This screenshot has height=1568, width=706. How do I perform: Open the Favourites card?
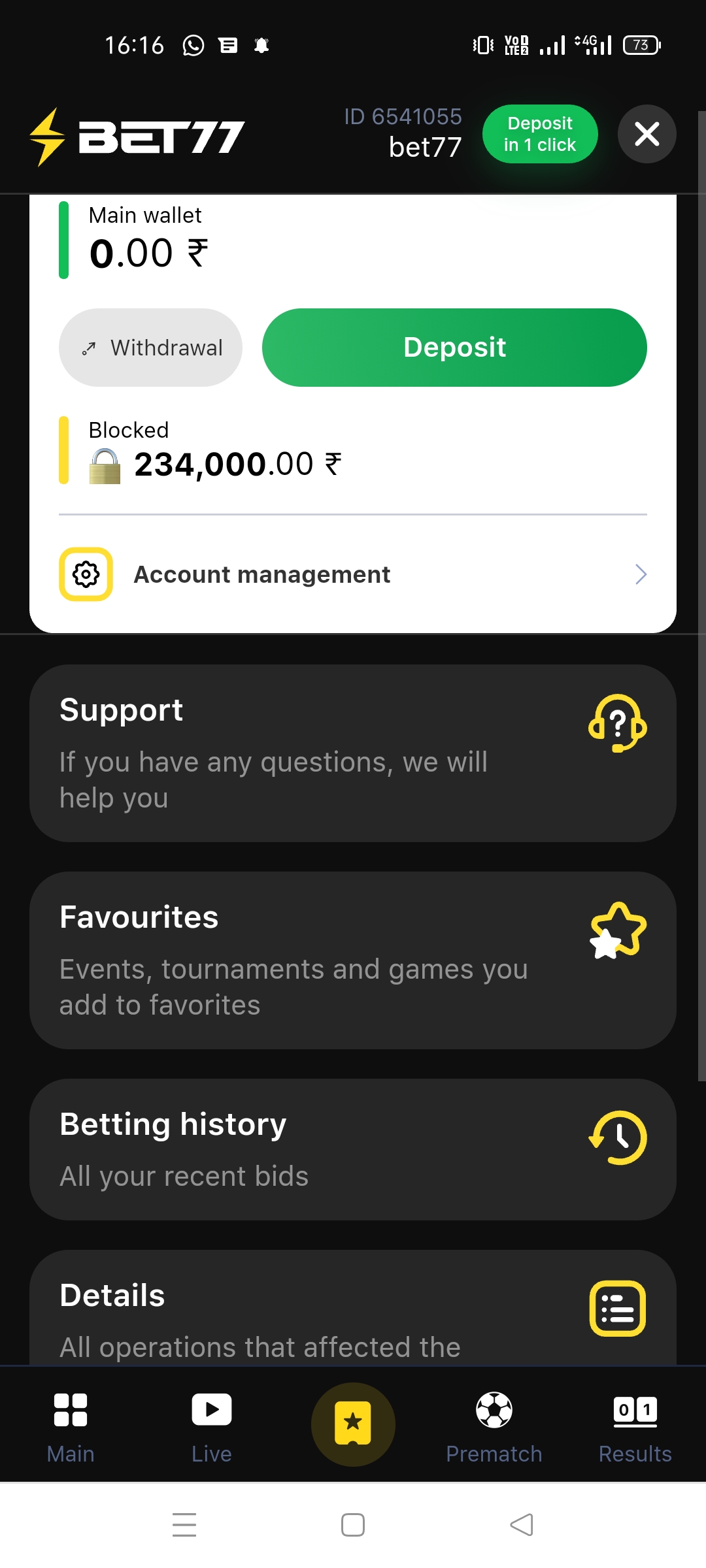tap(353, 960)
